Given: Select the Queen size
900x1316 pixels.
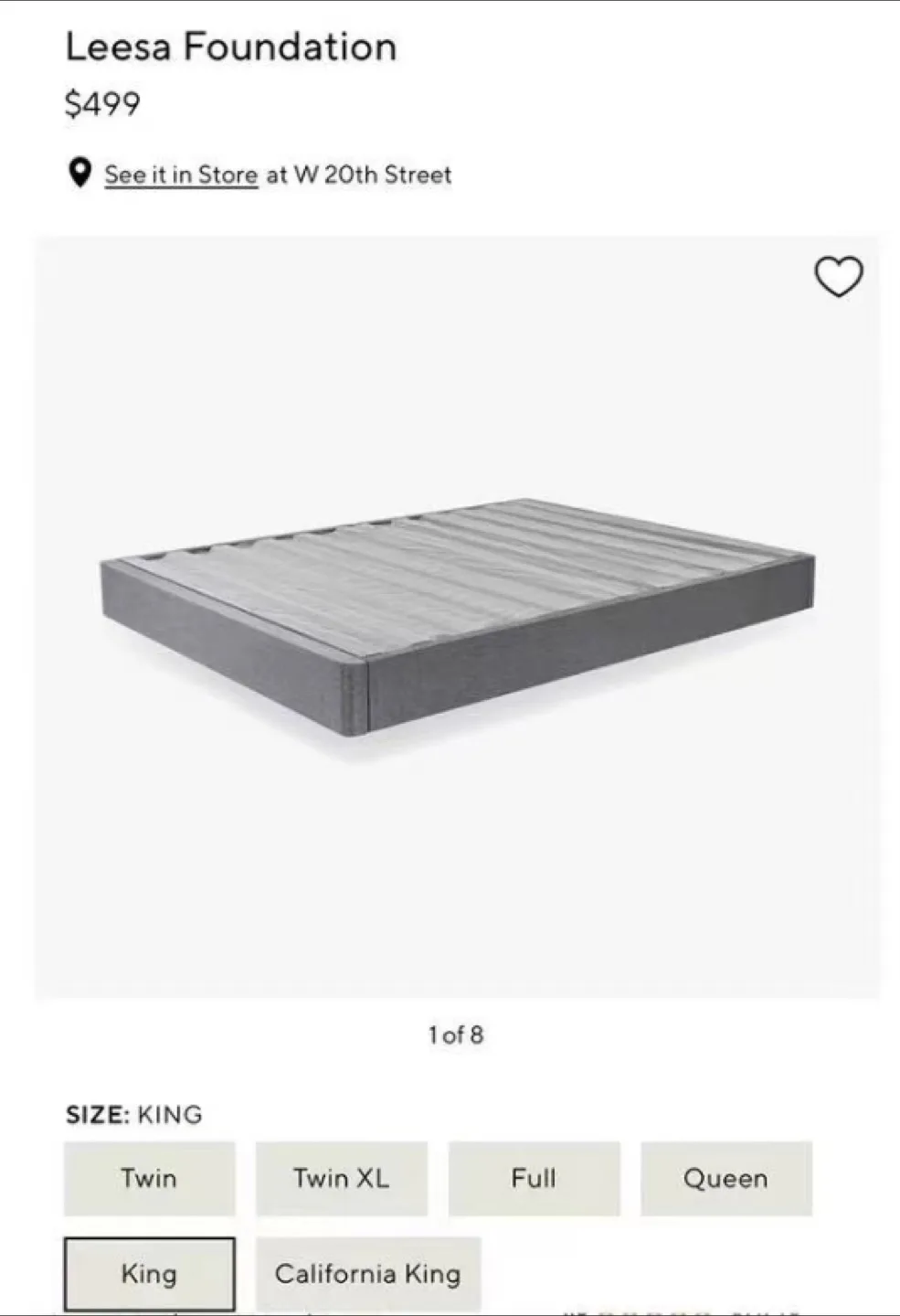Looking at the screenshot, I should (x=725, y=1178).
